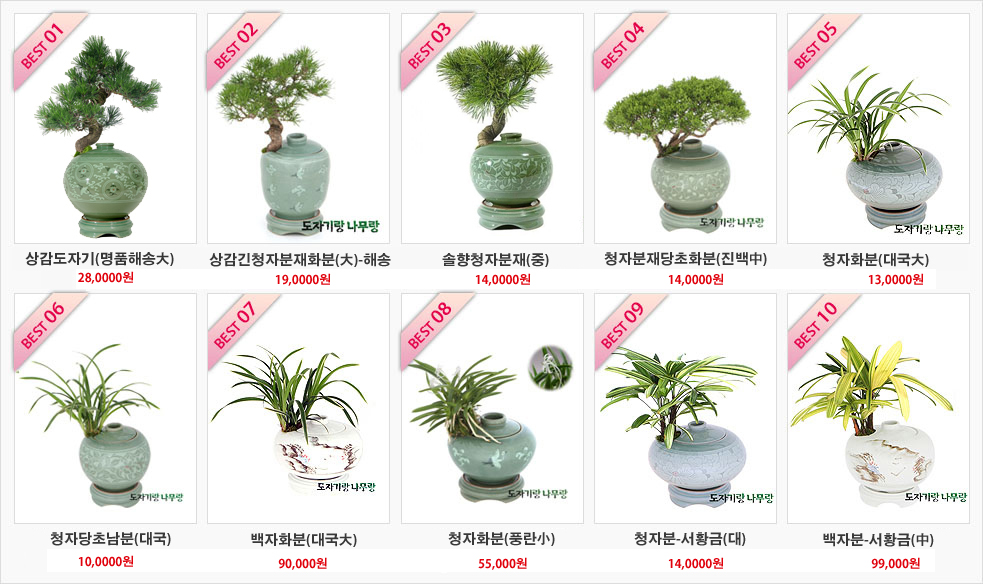View the BEST 07 백자화분(대국大) item
Viewport: 983px width, 584px height.
(x=298, y=408)
